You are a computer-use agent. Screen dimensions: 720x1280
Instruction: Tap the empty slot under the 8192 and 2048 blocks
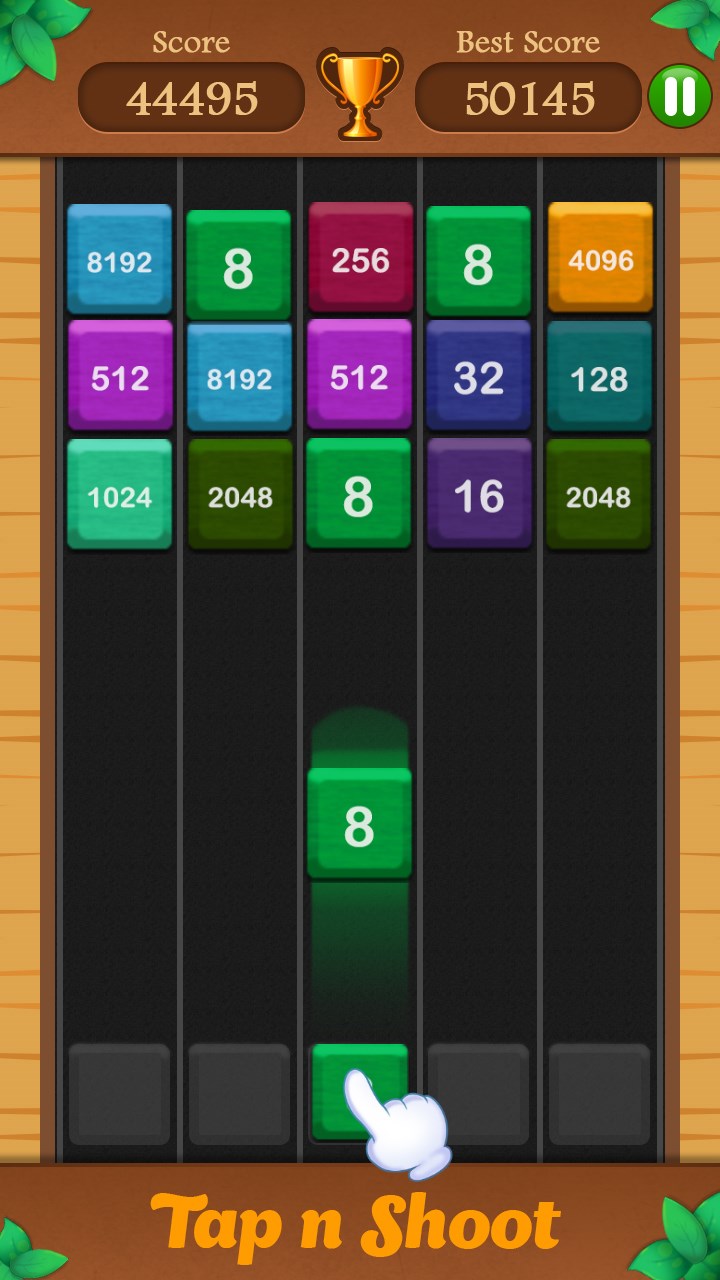pyautogui.click(x=239, y=1094)
